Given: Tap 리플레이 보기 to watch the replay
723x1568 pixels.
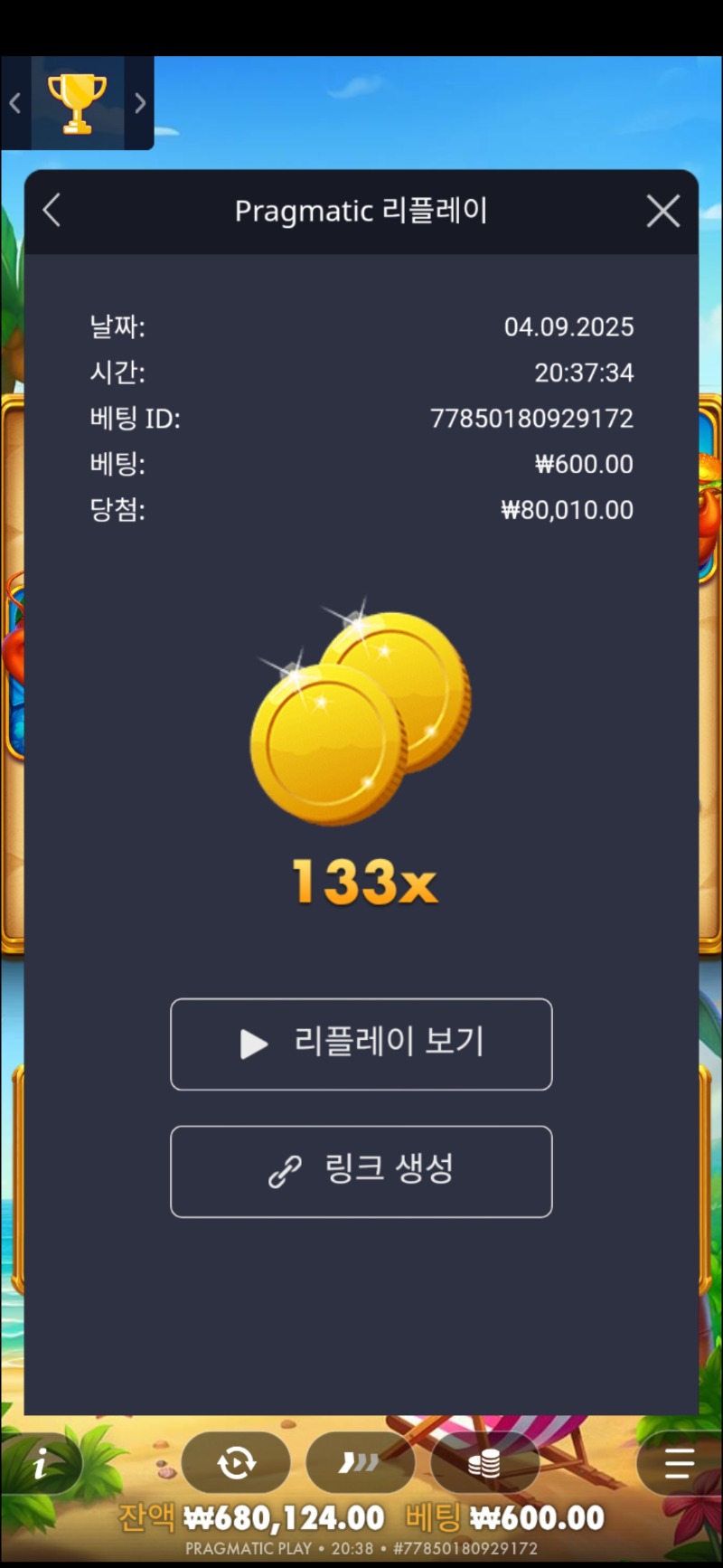Looking at the screenshot, I should coord(361,1044).
